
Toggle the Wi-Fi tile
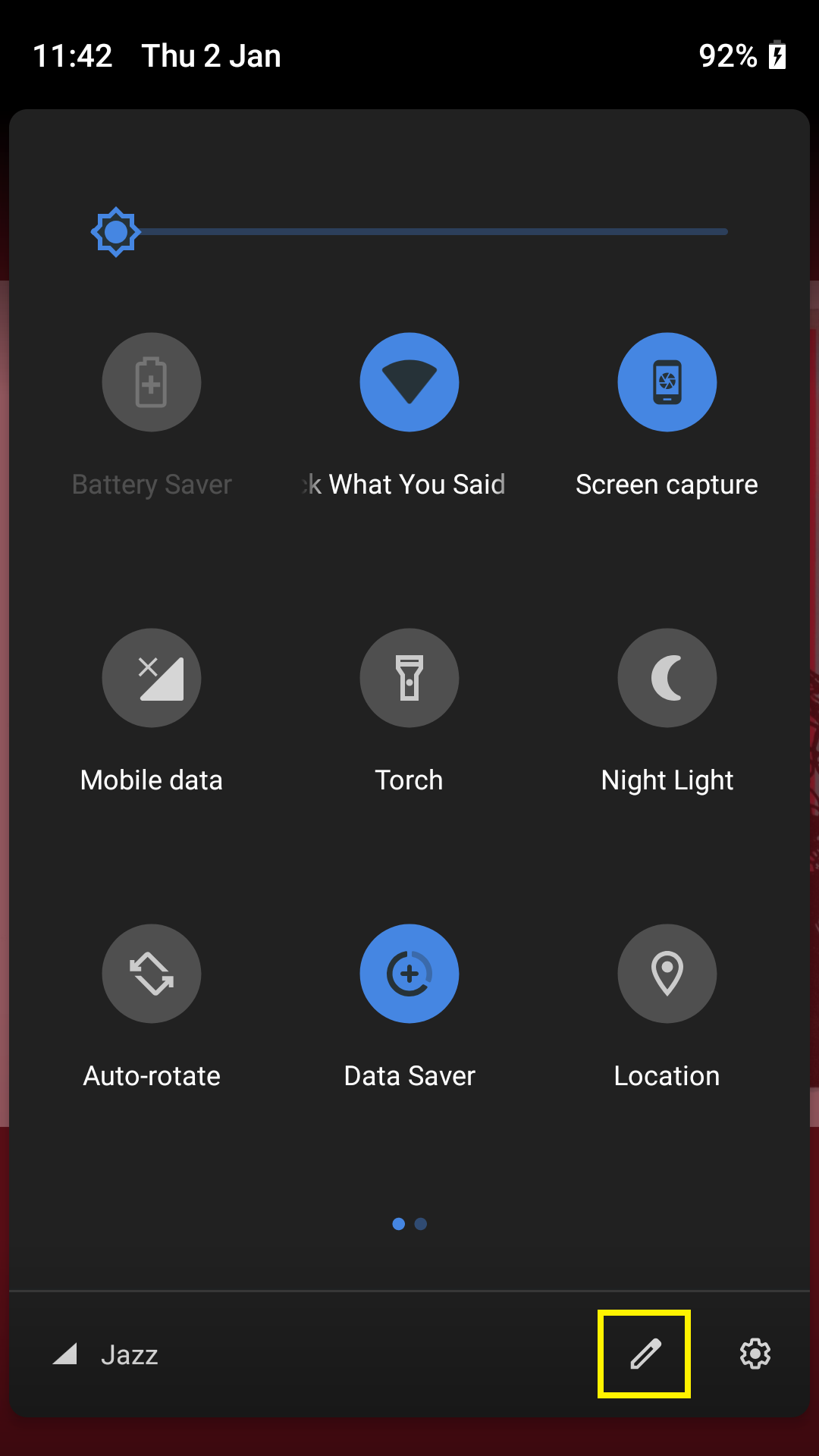tap(409, 382)
